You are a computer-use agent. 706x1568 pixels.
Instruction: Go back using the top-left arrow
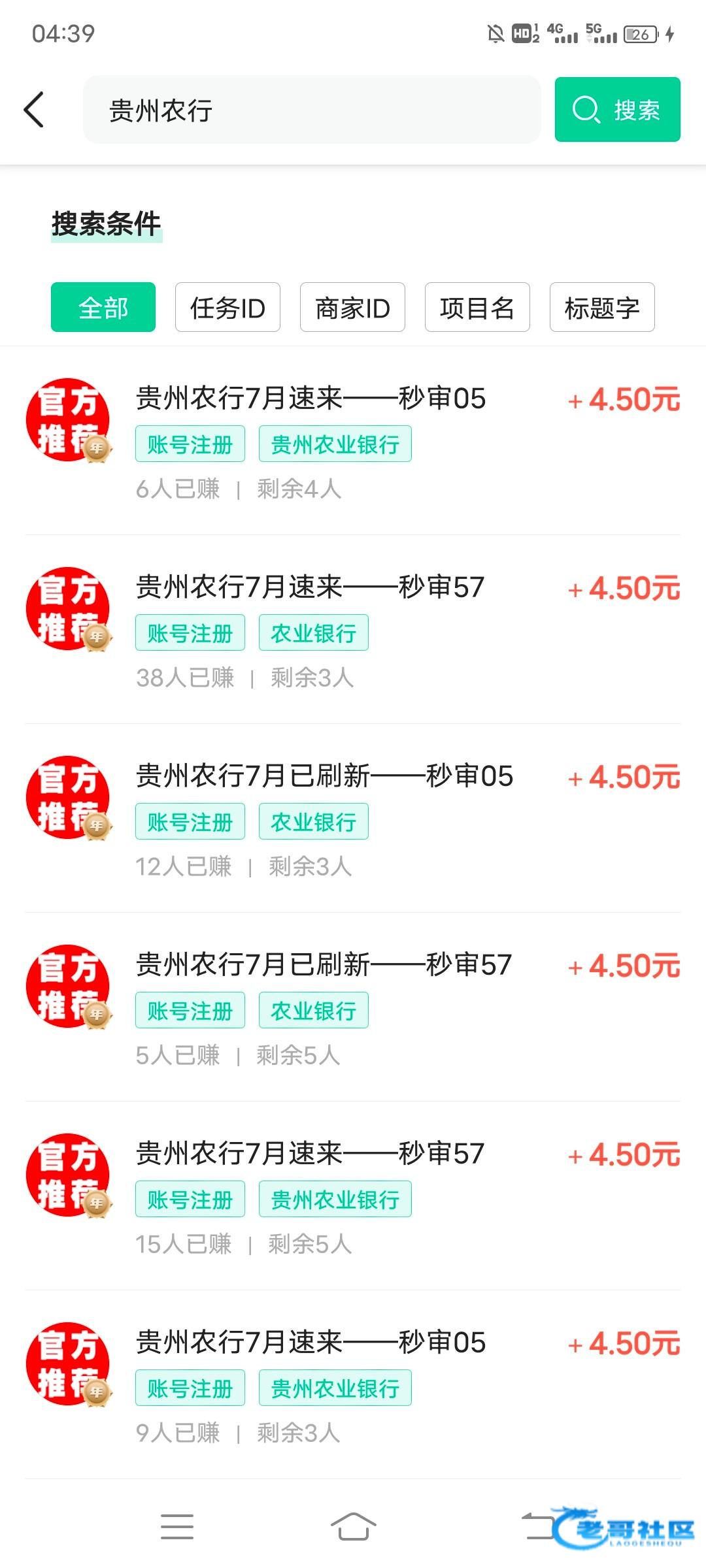tap(34, 109)
